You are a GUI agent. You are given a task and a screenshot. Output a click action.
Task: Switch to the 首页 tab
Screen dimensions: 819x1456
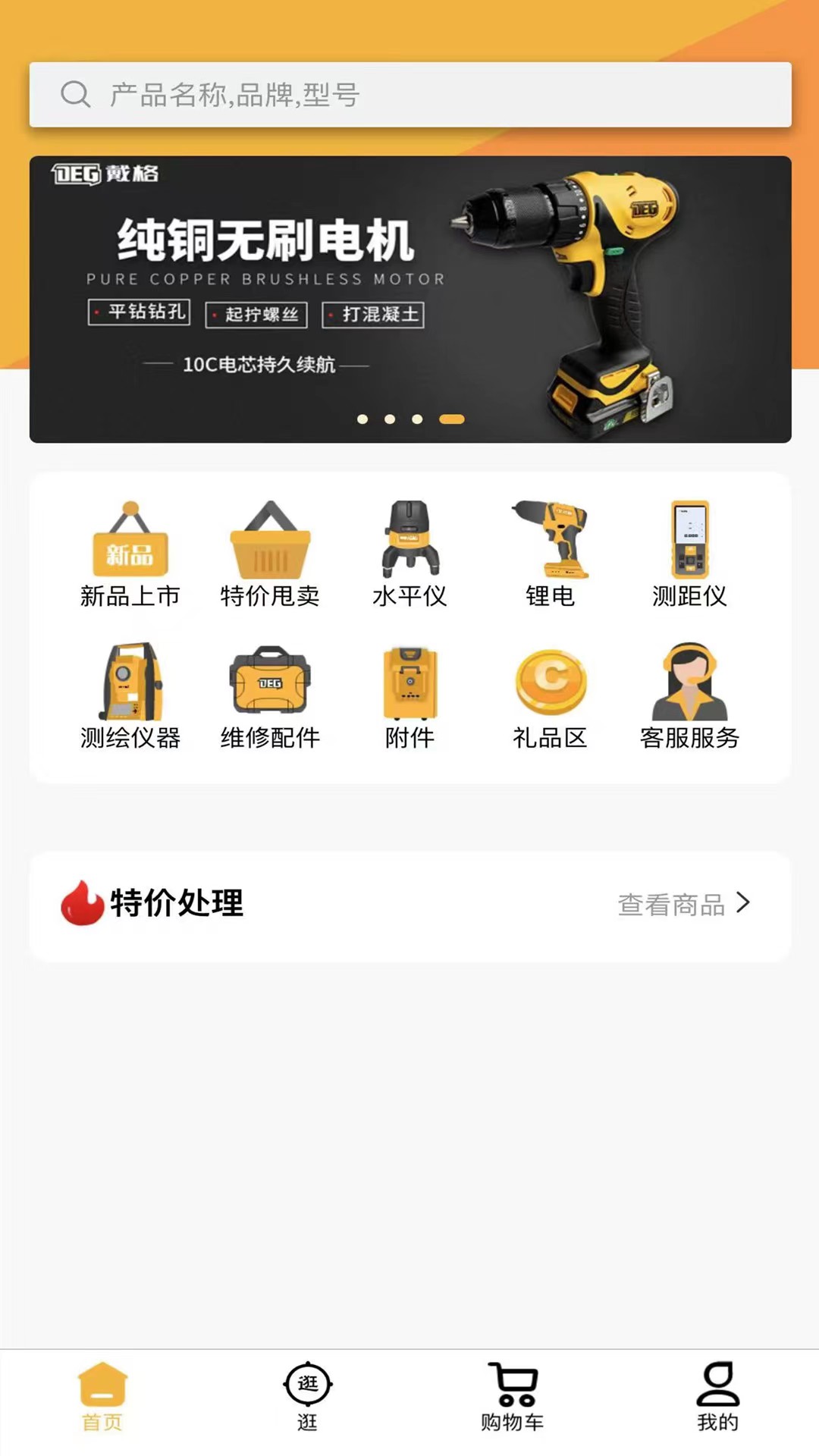(102, 1397)
